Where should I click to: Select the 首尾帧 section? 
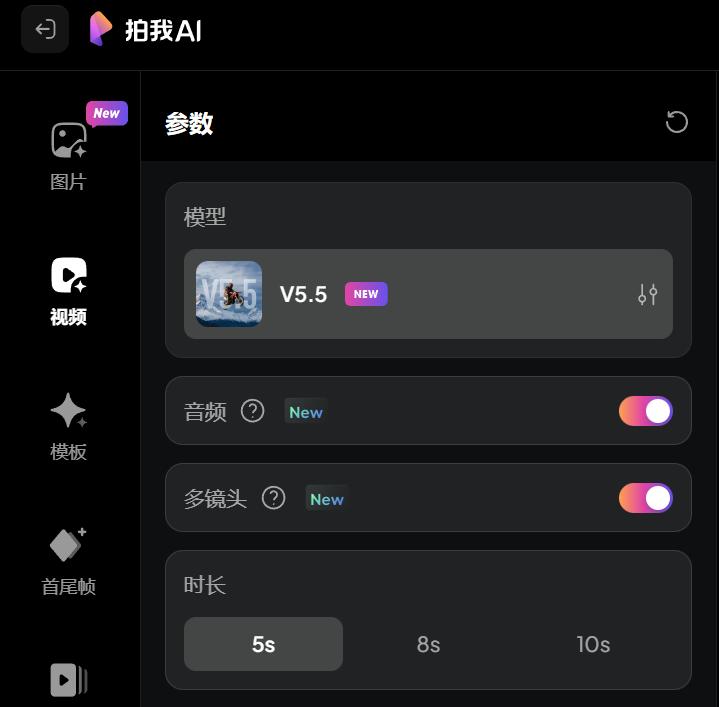[68, 561]
